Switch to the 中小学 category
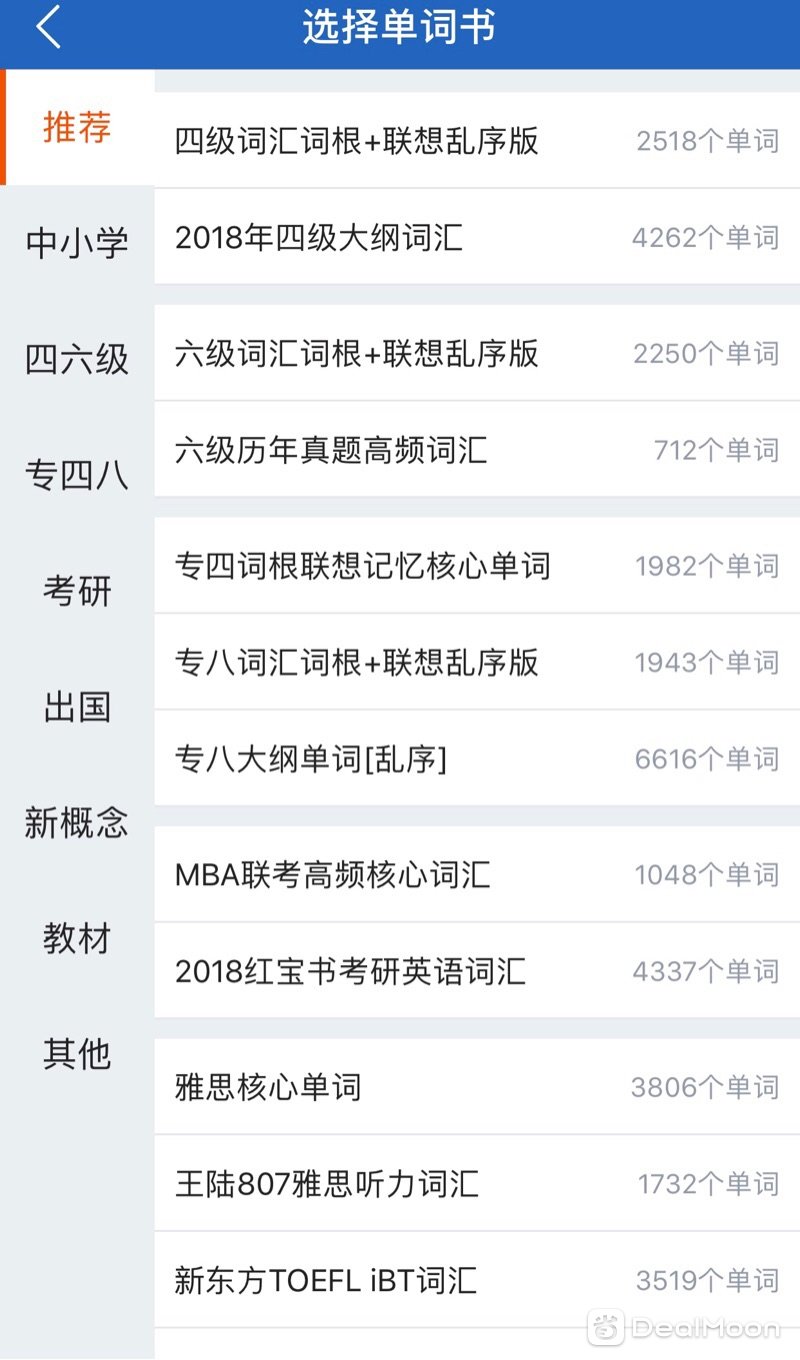 click(77, 243)
